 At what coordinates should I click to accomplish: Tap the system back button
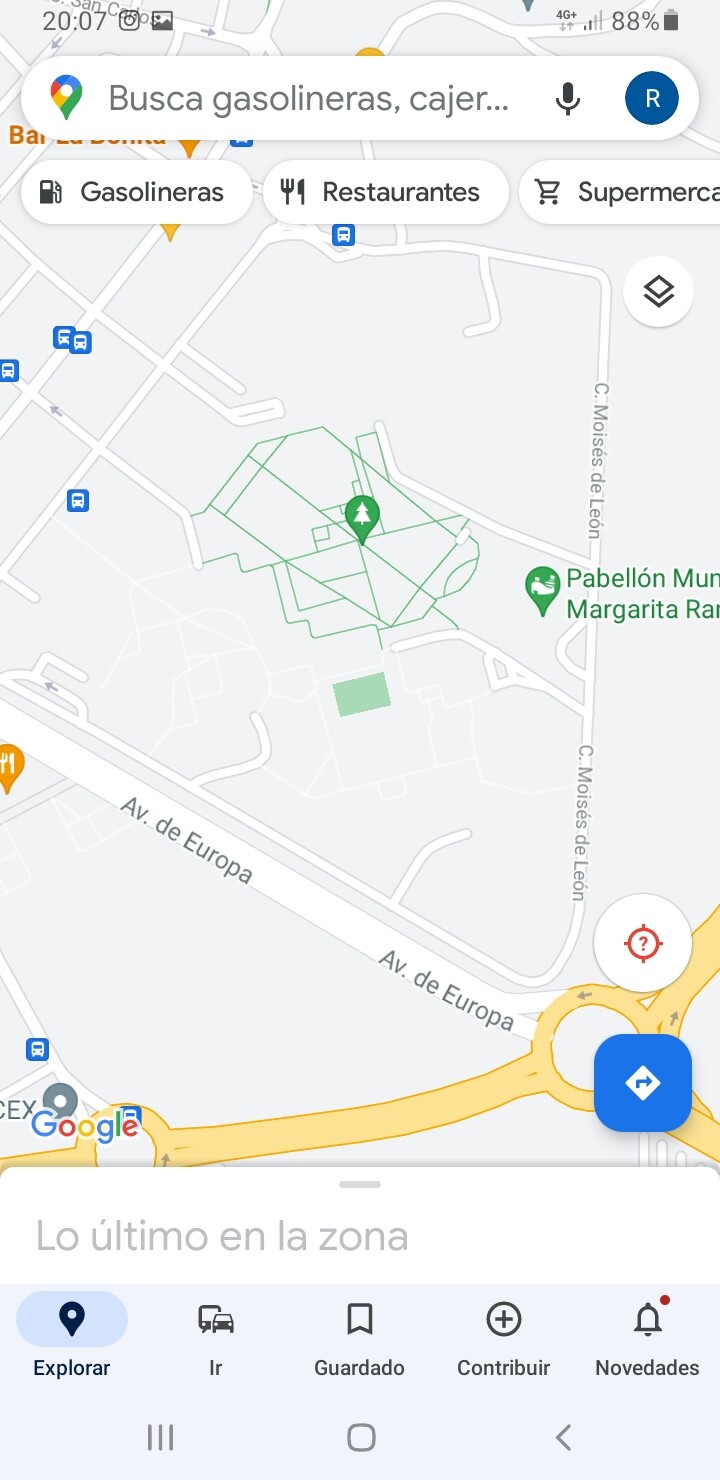click(563, 1438)
